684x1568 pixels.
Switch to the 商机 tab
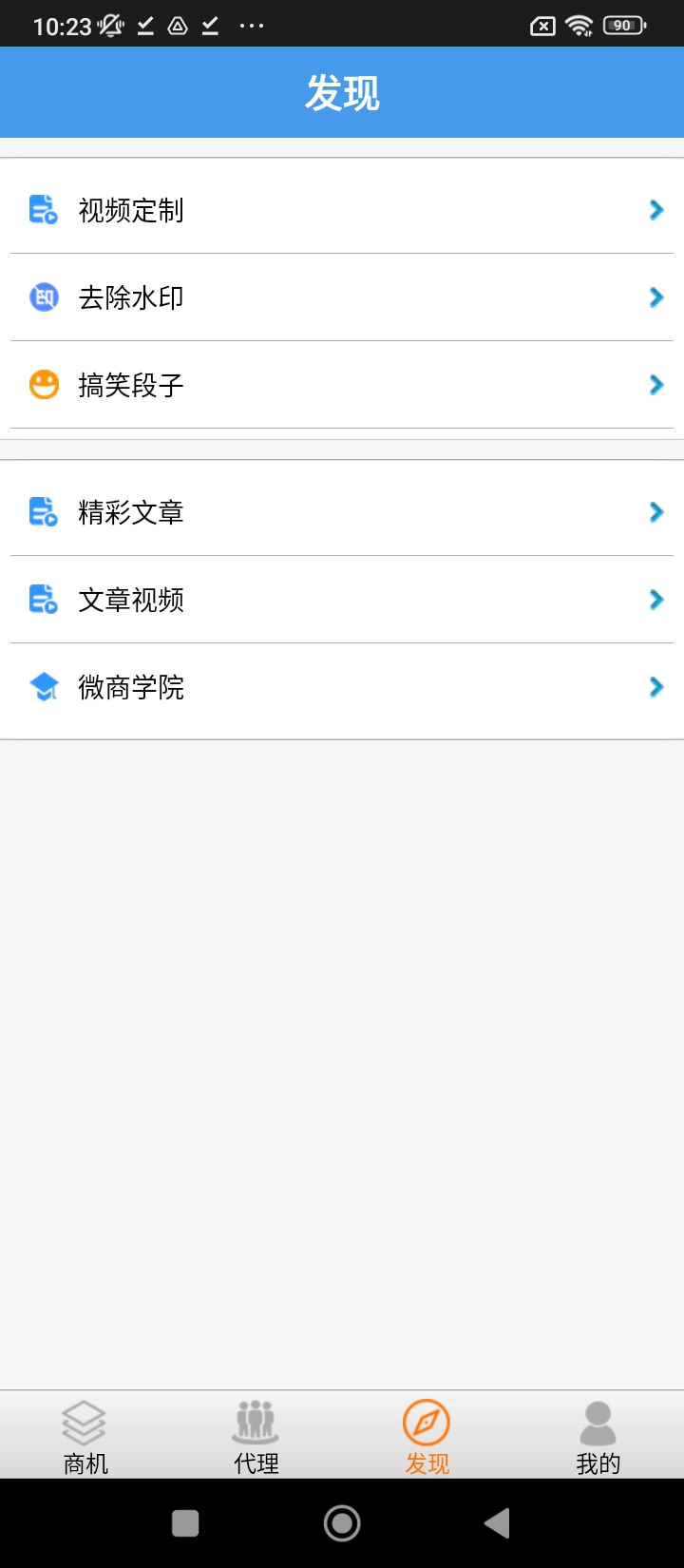85,1436
